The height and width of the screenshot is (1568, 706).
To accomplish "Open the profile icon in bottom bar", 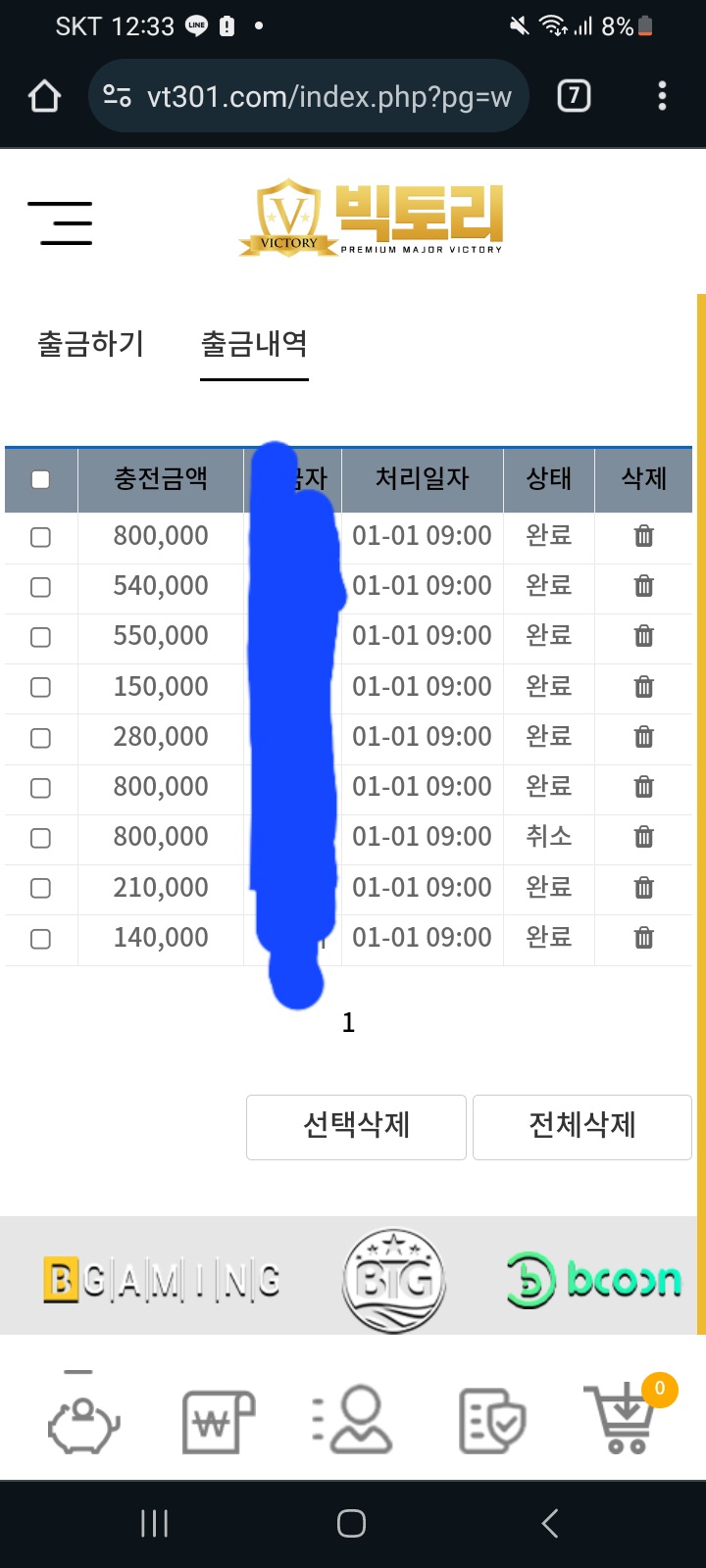I will pos(353,1420).
